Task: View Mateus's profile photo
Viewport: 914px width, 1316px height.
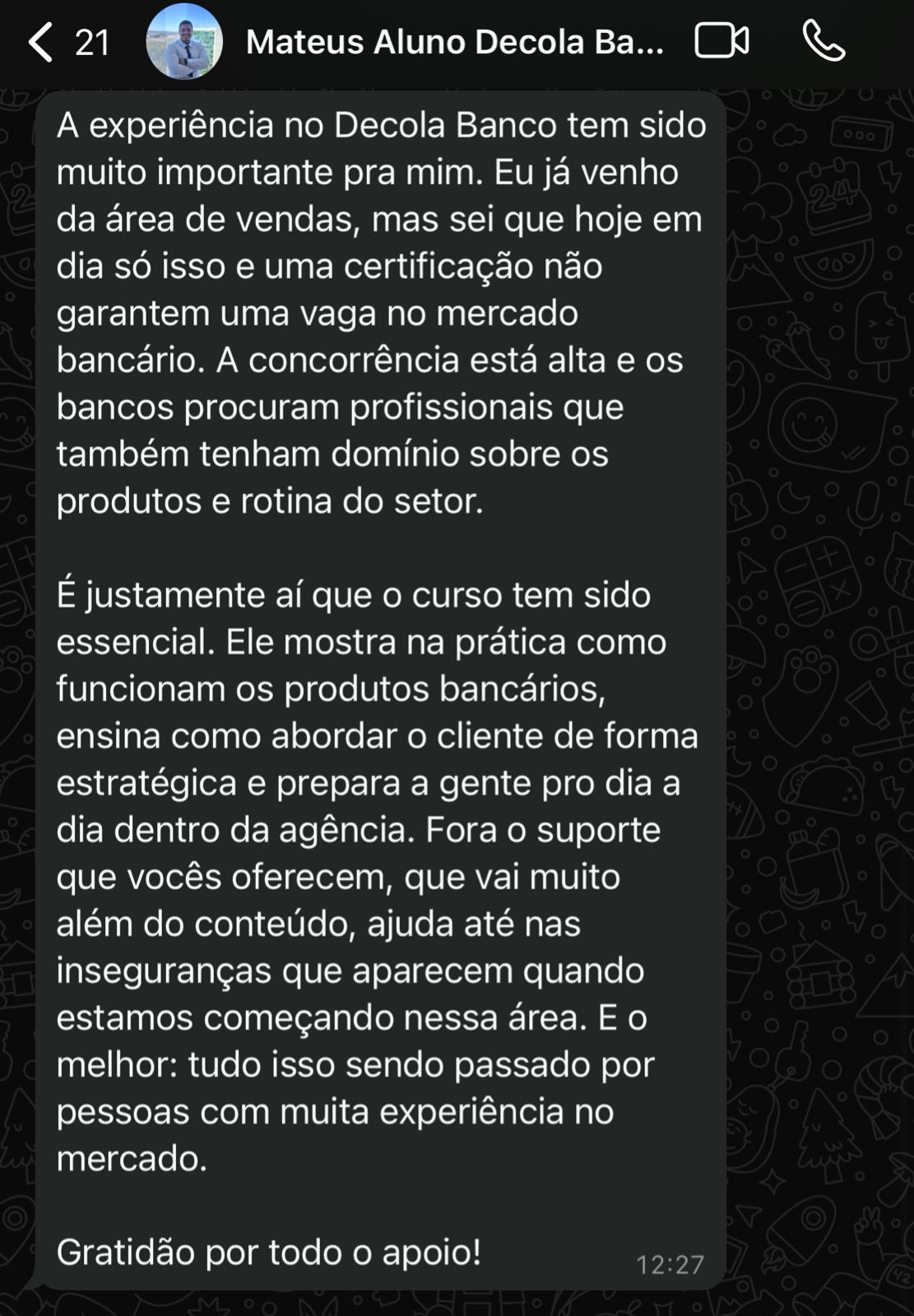Action: [x=184, y=42]
